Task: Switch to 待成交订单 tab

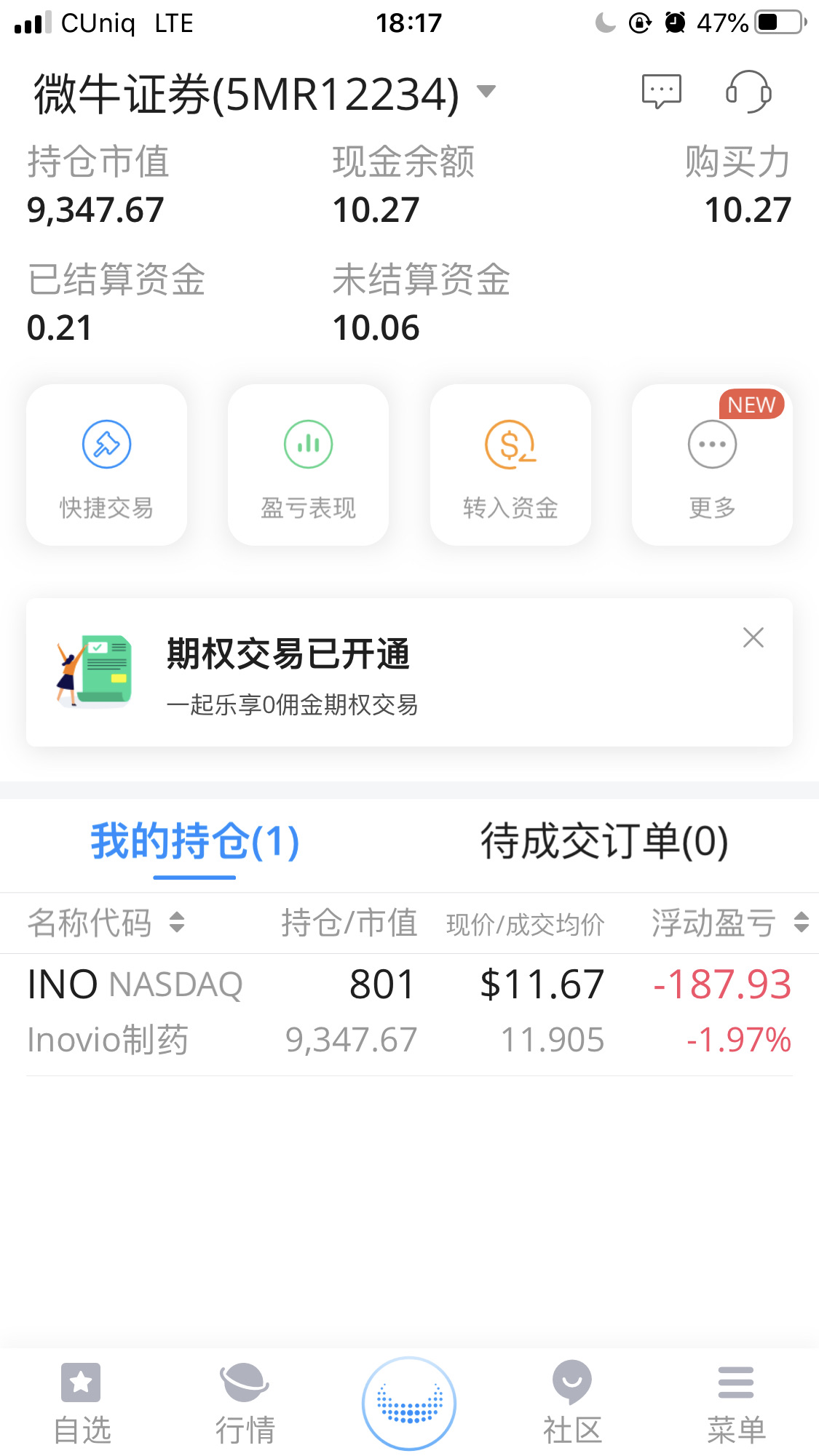Action: tap(604, 842)
